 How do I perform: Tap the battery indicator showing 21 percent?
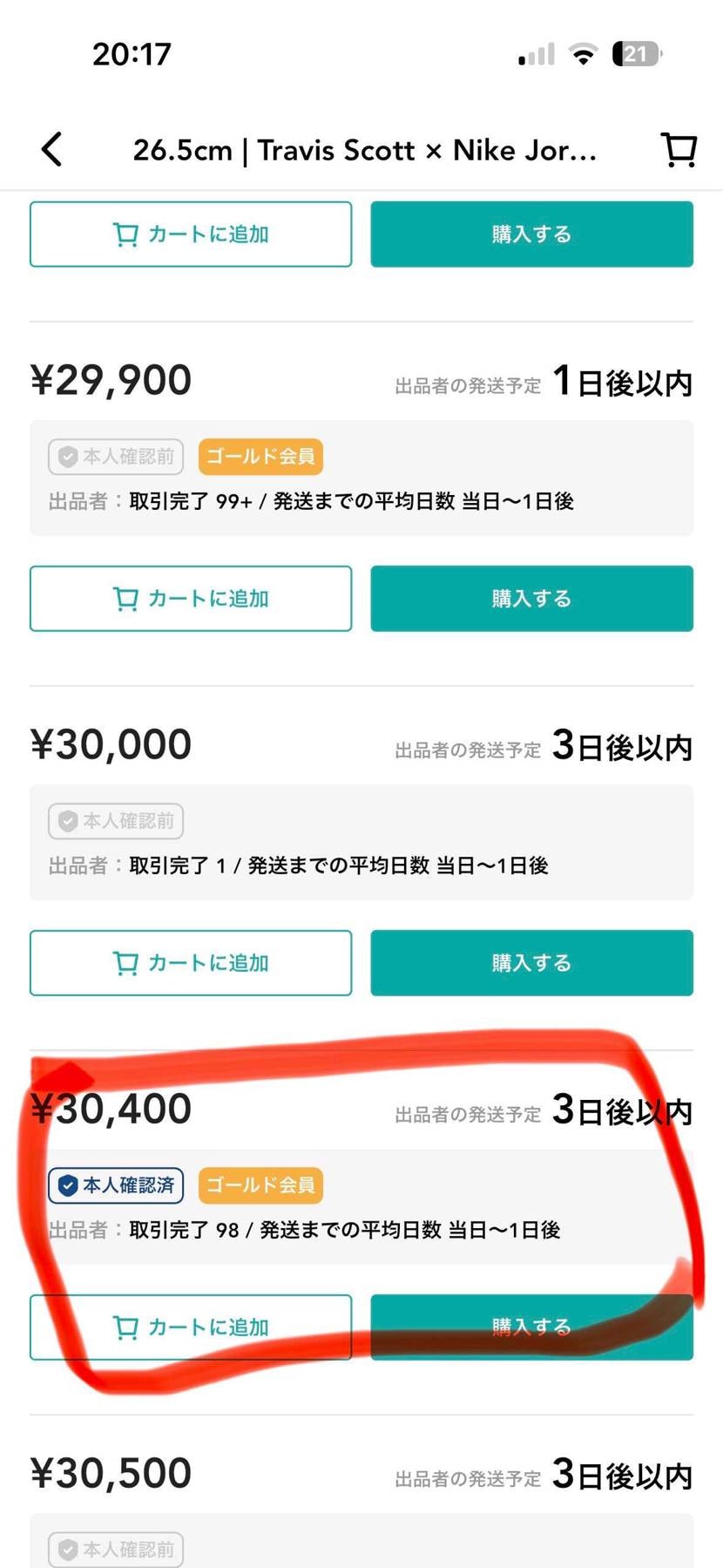[x=637, y=52]
